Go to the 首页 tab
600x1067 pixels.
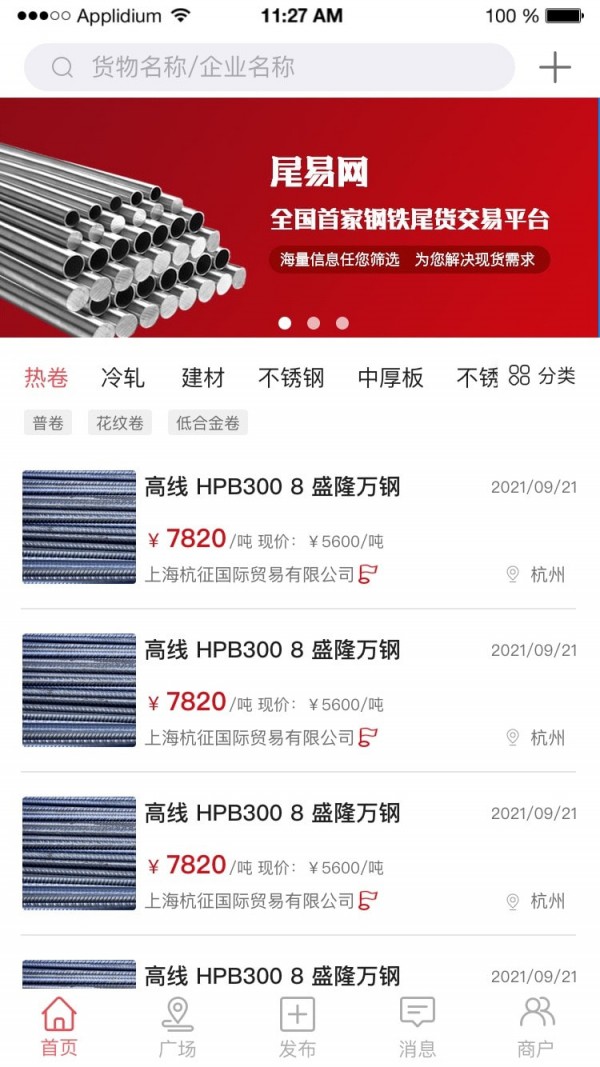[x=59, y=1027]
